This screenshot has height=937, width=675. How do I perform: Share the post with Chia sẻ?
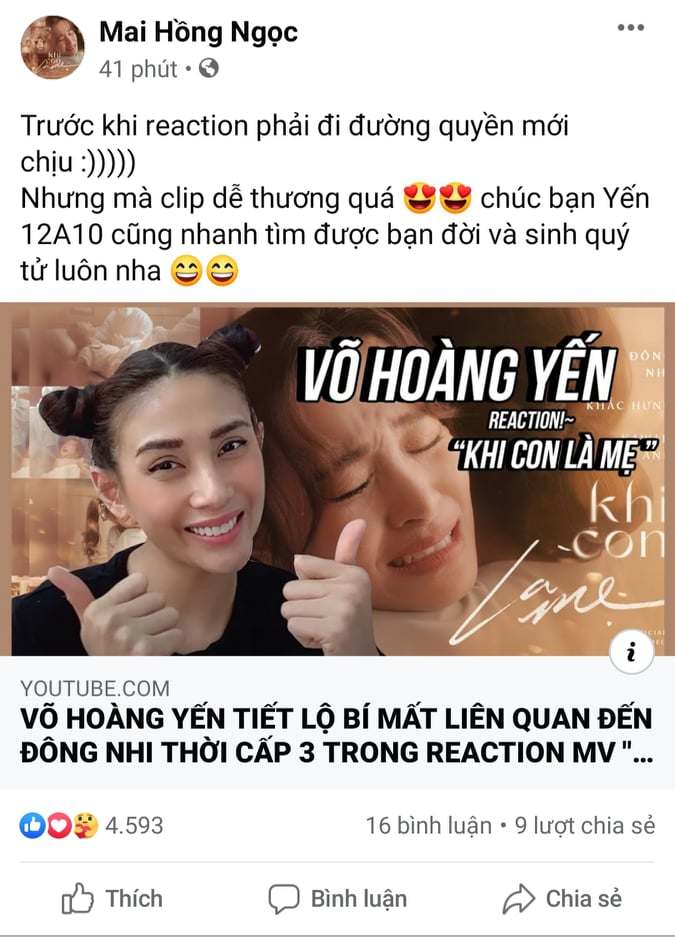click(561, 898)
